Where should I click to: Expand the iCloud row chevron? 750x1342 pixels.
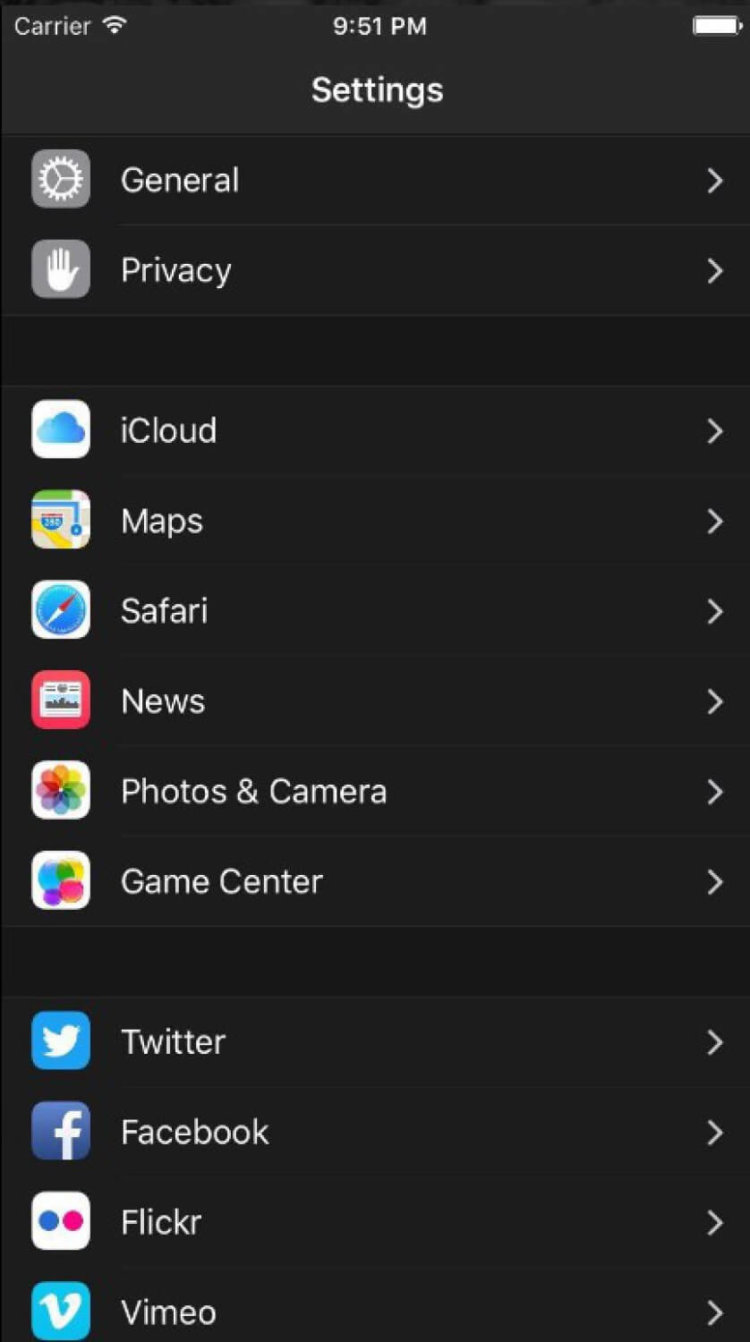click(714, 430)
